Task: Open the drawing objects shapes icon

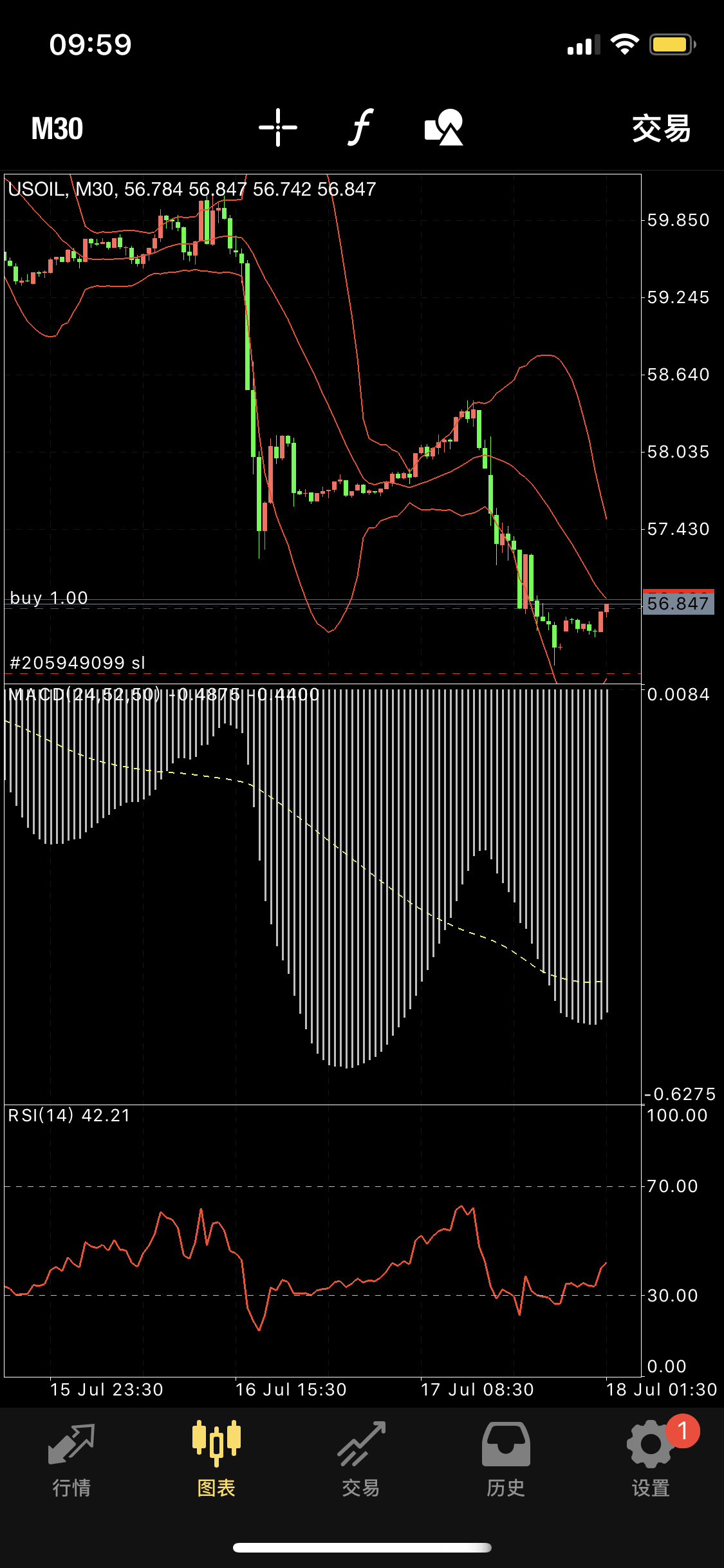Action: (x=444, y=127)
